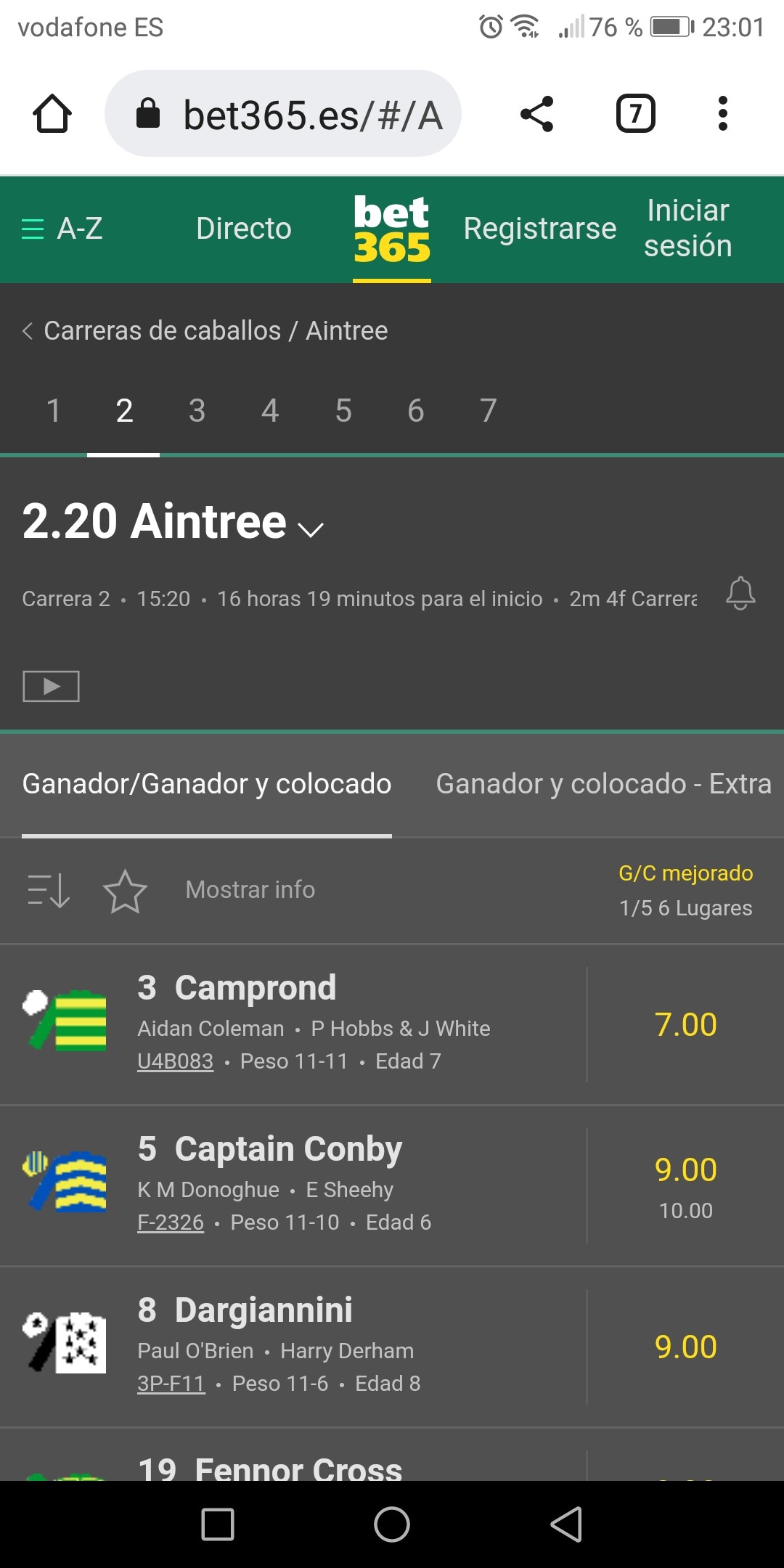Go to the Directo section
The height and width of the screenshot is (1568, 784).
(x=244, y=229)
